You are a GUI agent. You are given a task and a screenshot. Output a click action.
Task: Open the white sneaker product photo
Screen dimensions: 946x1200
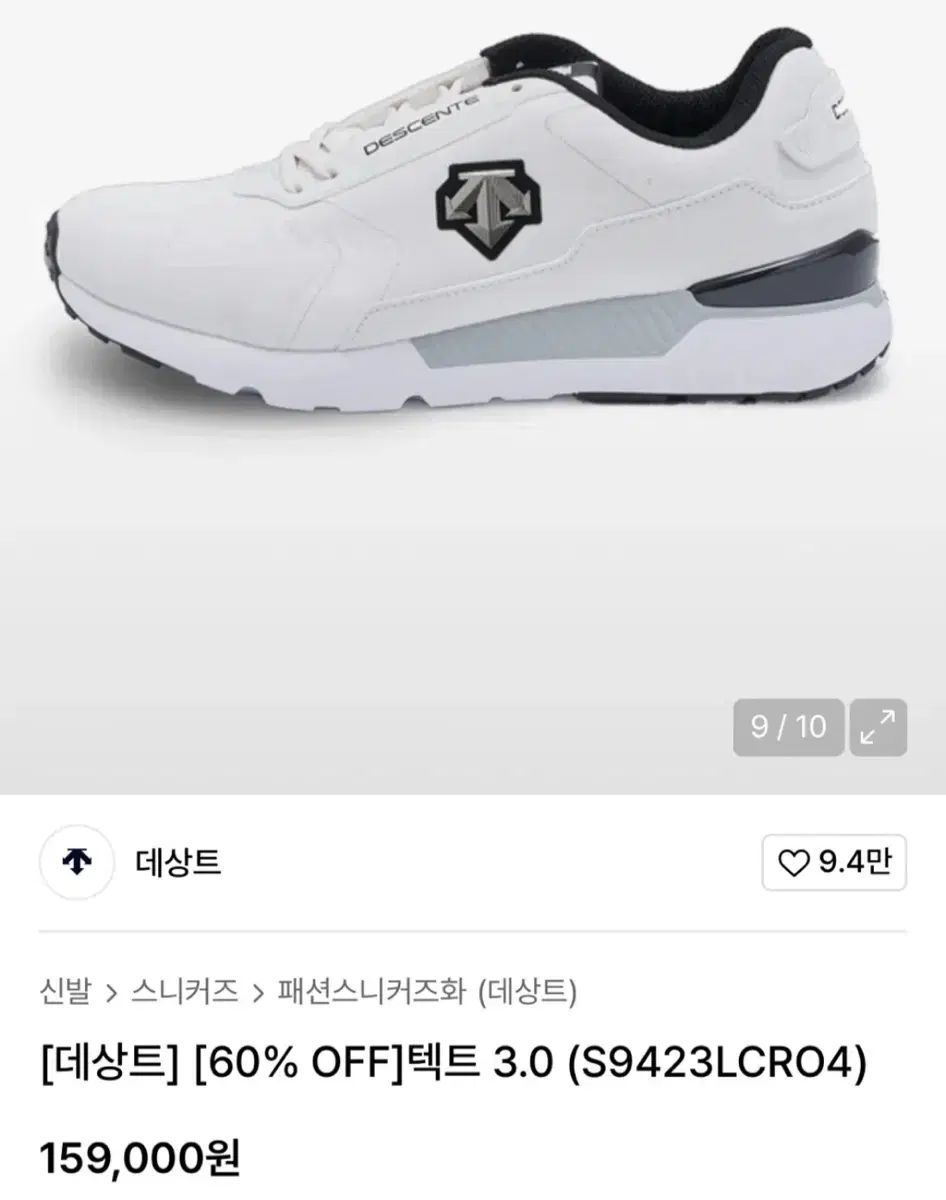470,230
